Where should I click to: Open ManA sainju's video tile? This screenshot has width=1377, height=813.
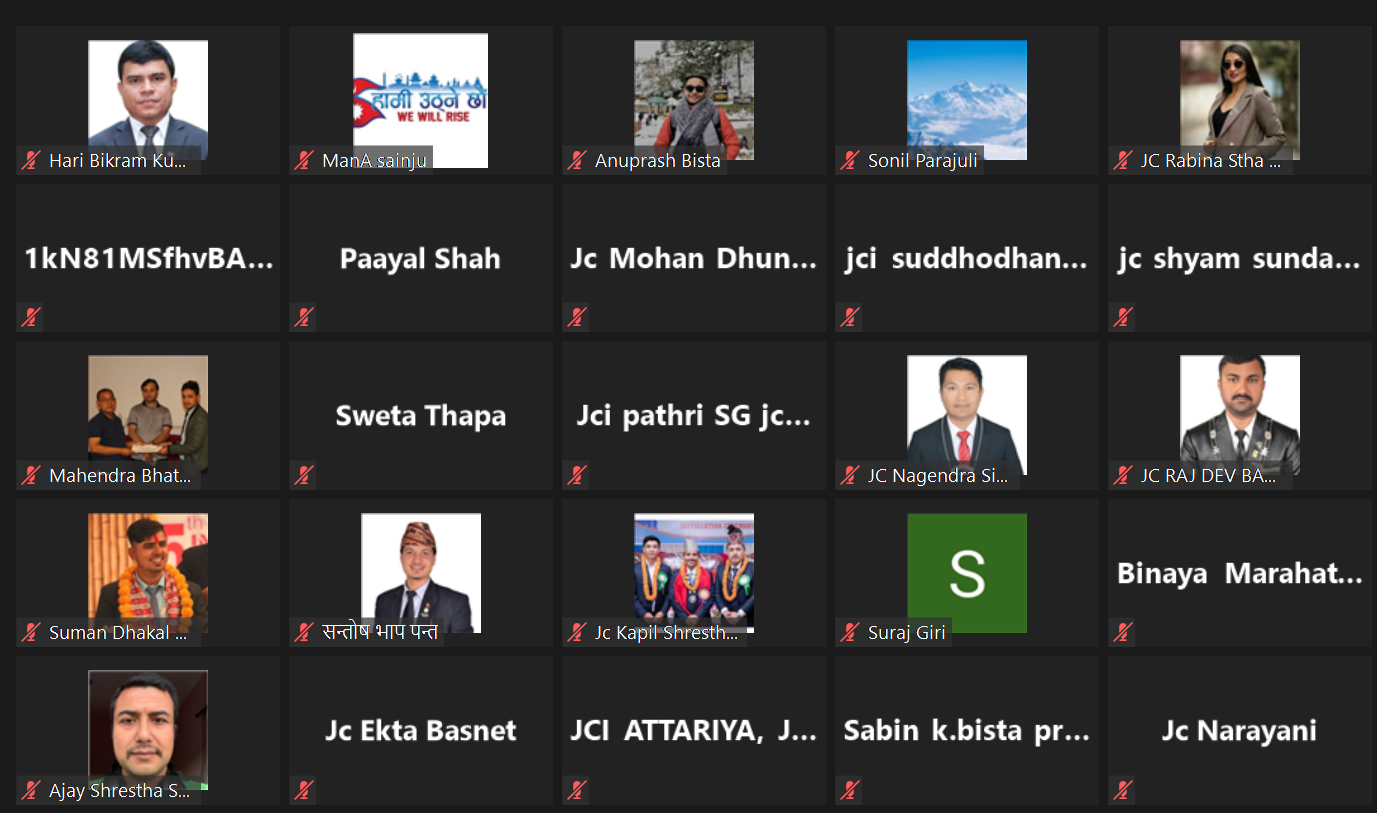(x=421, y=100)
